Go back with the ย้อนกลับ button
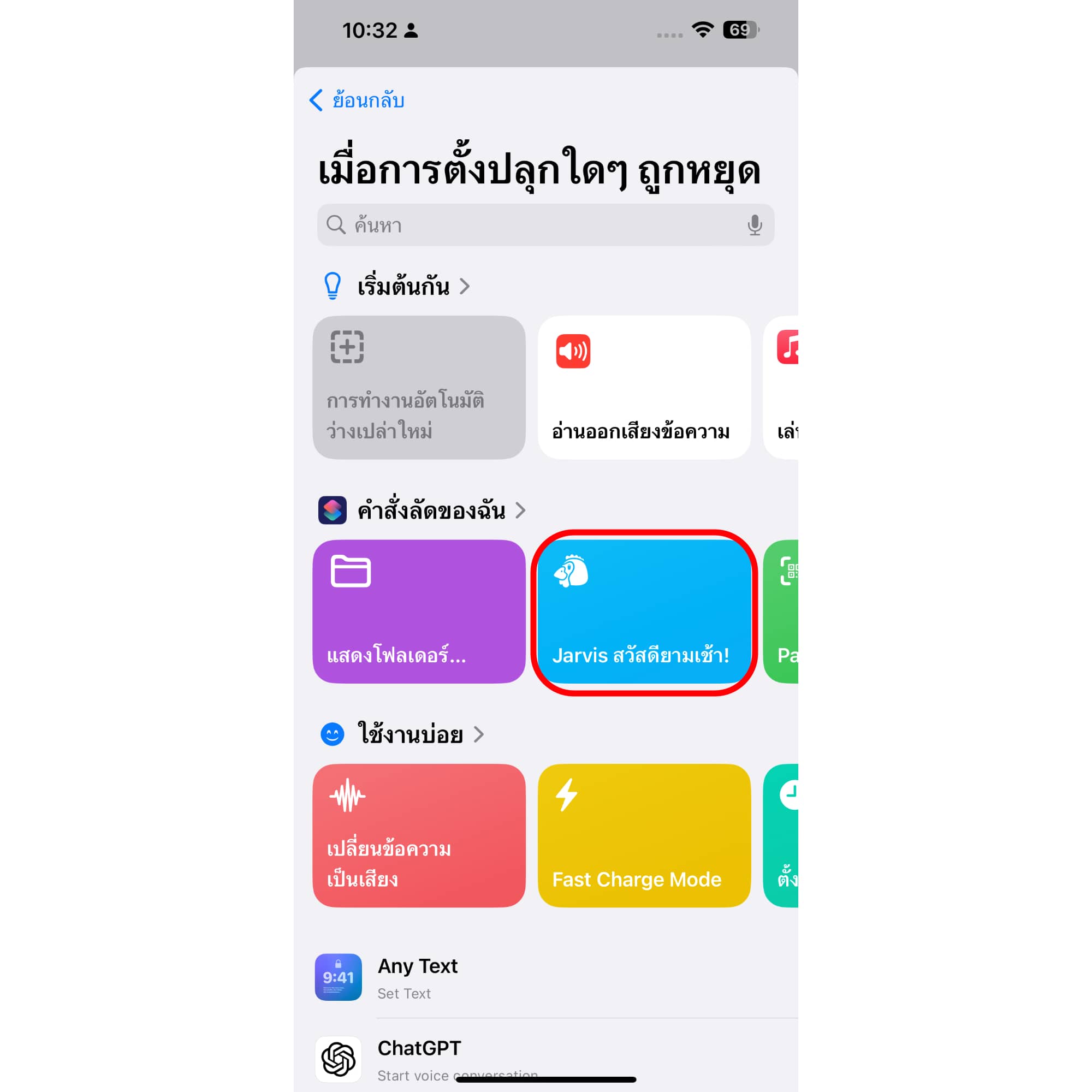The width and height of the screenshot is (1092, 1092). [x=357, y=100]
